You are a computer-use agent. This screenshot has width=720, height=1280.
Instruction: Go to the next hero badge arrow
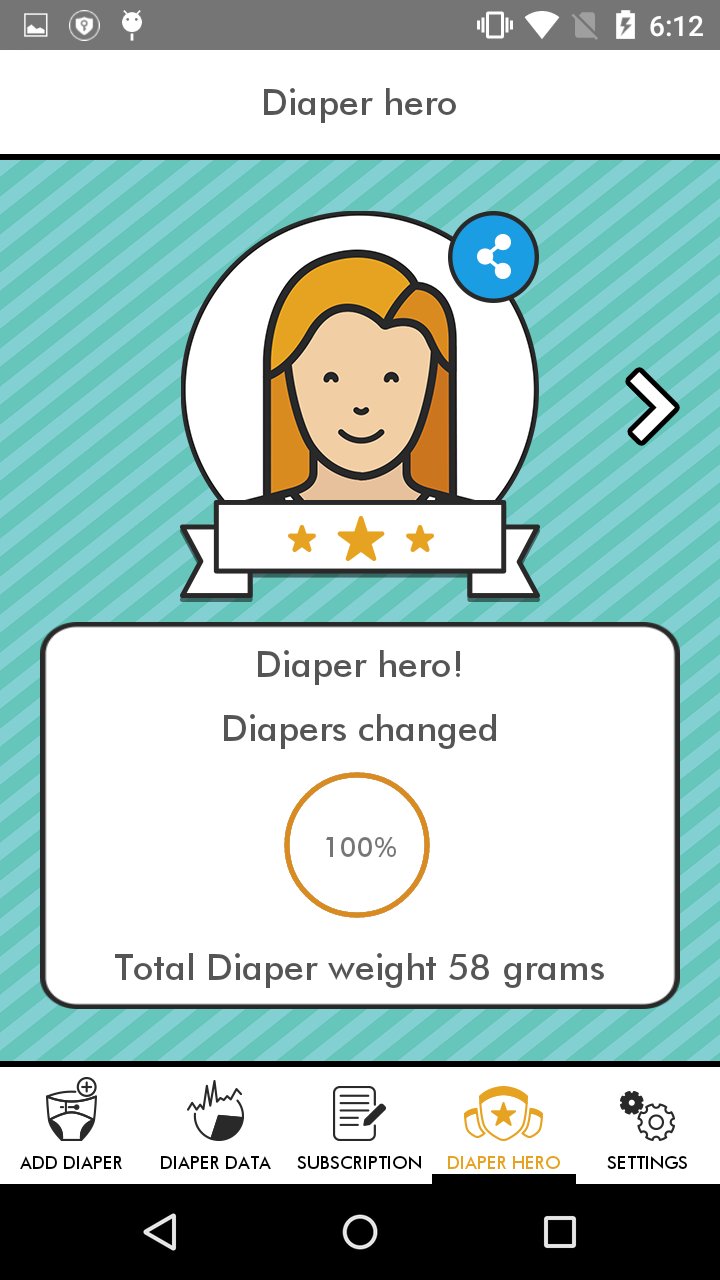(652, 406)
